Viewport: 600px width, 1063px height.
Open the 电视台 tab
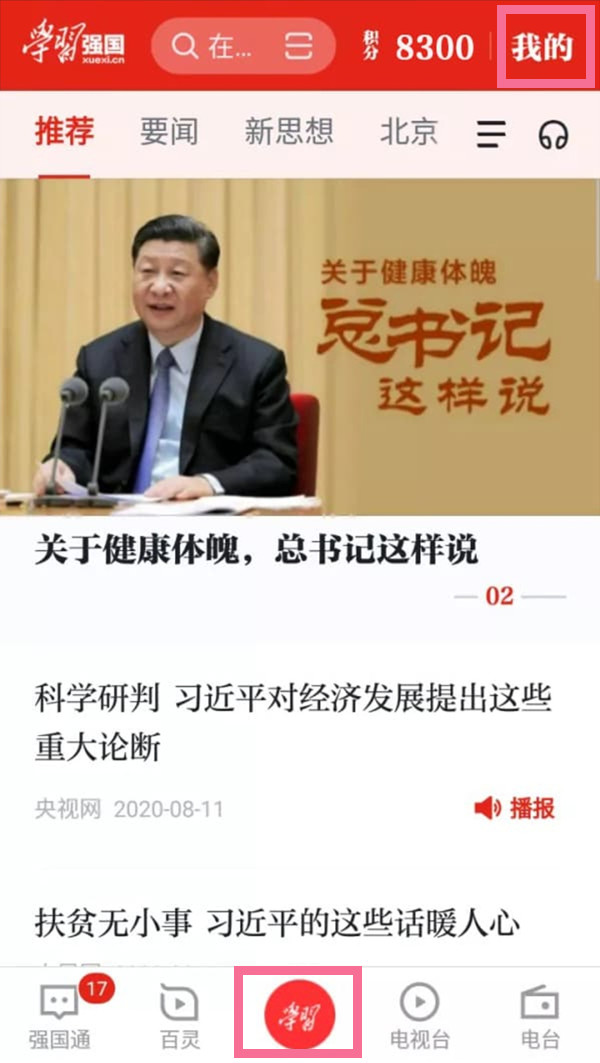pos(419,1015)
